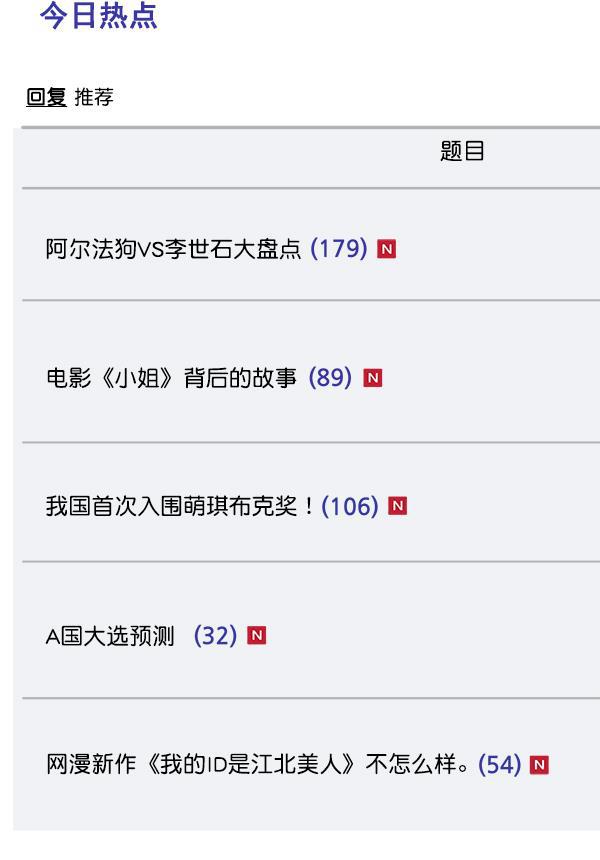Select the 回复 sort tab
The image size is (600, 860).
coord(46,97)
